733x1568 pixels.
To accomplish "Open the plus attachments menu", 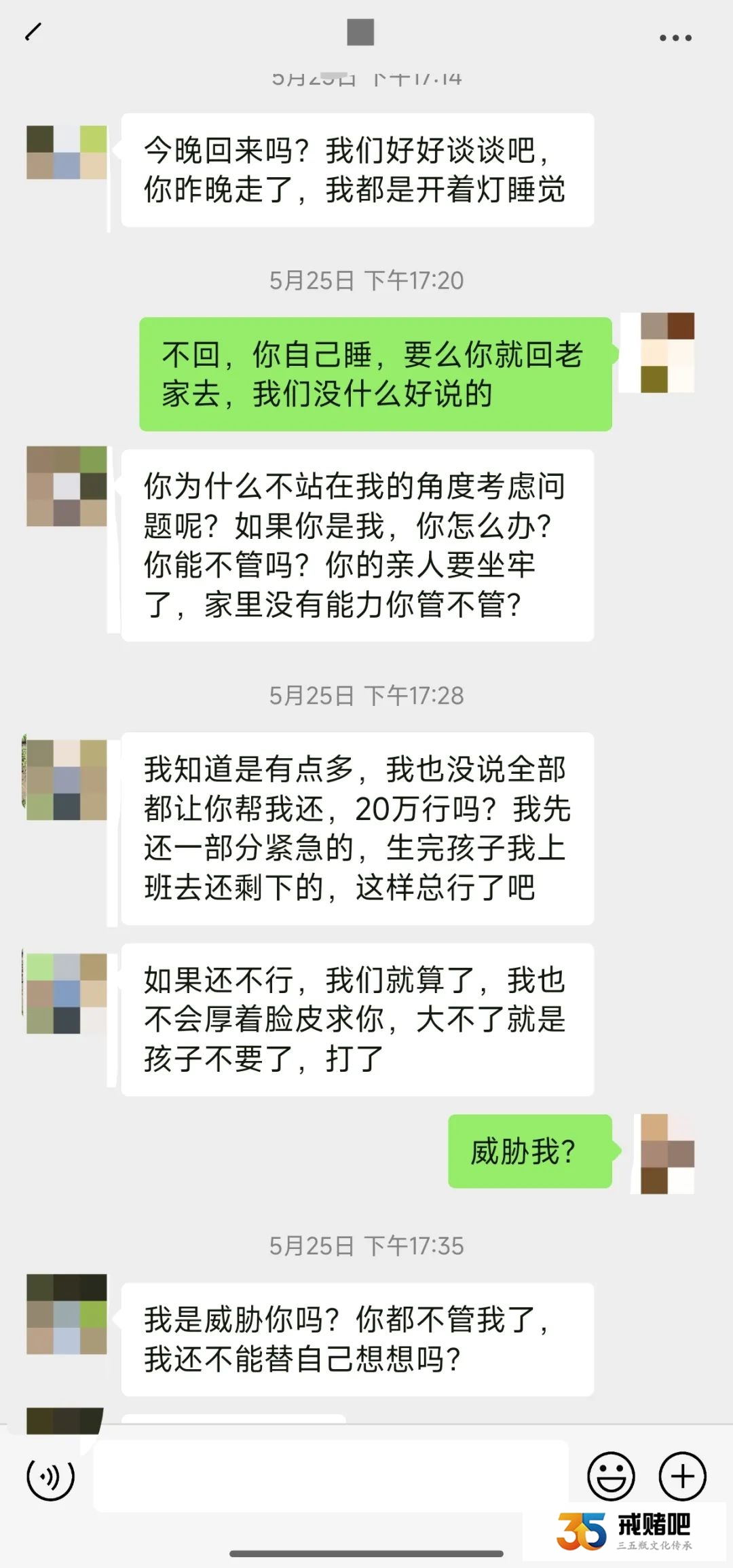I will (x=682, y=1476).
